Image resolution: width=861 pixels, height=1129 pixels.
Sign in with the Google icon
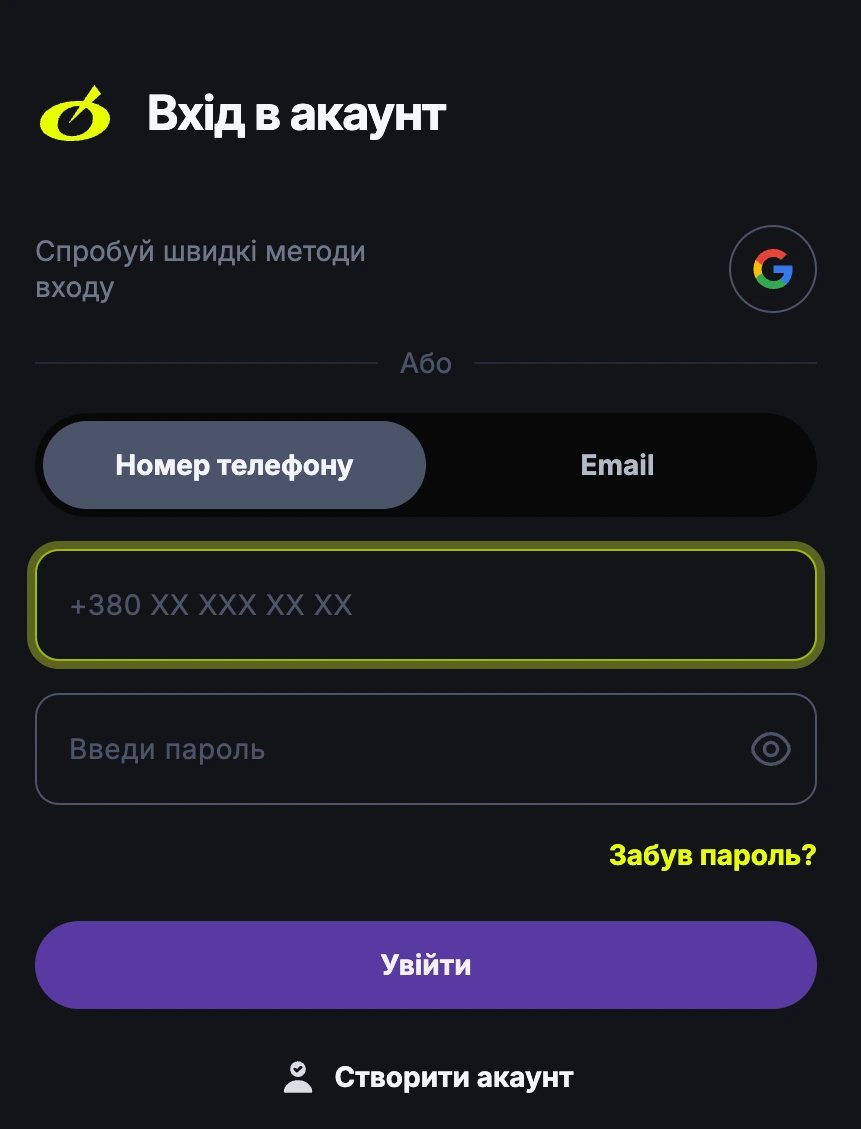click(773, 270)
